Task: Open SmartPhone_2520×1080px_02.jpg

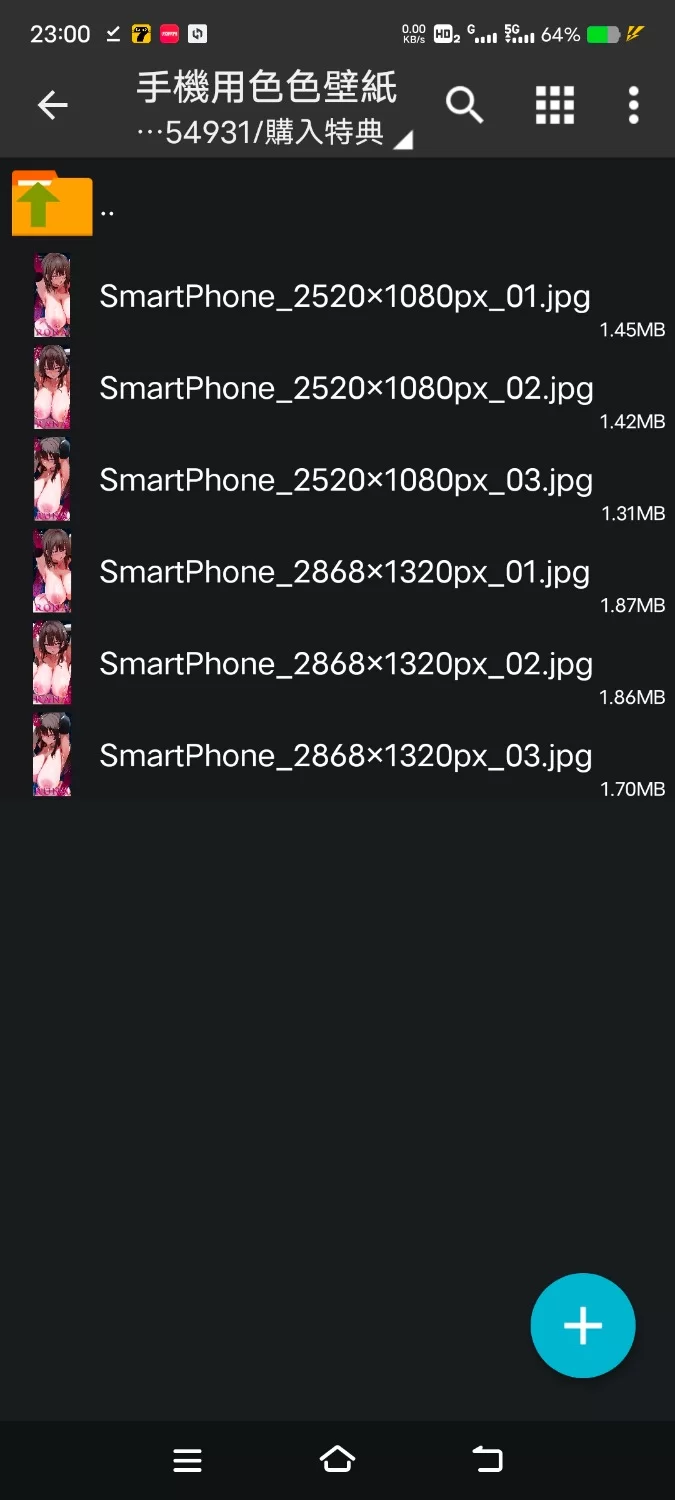Action: point(346,389)
